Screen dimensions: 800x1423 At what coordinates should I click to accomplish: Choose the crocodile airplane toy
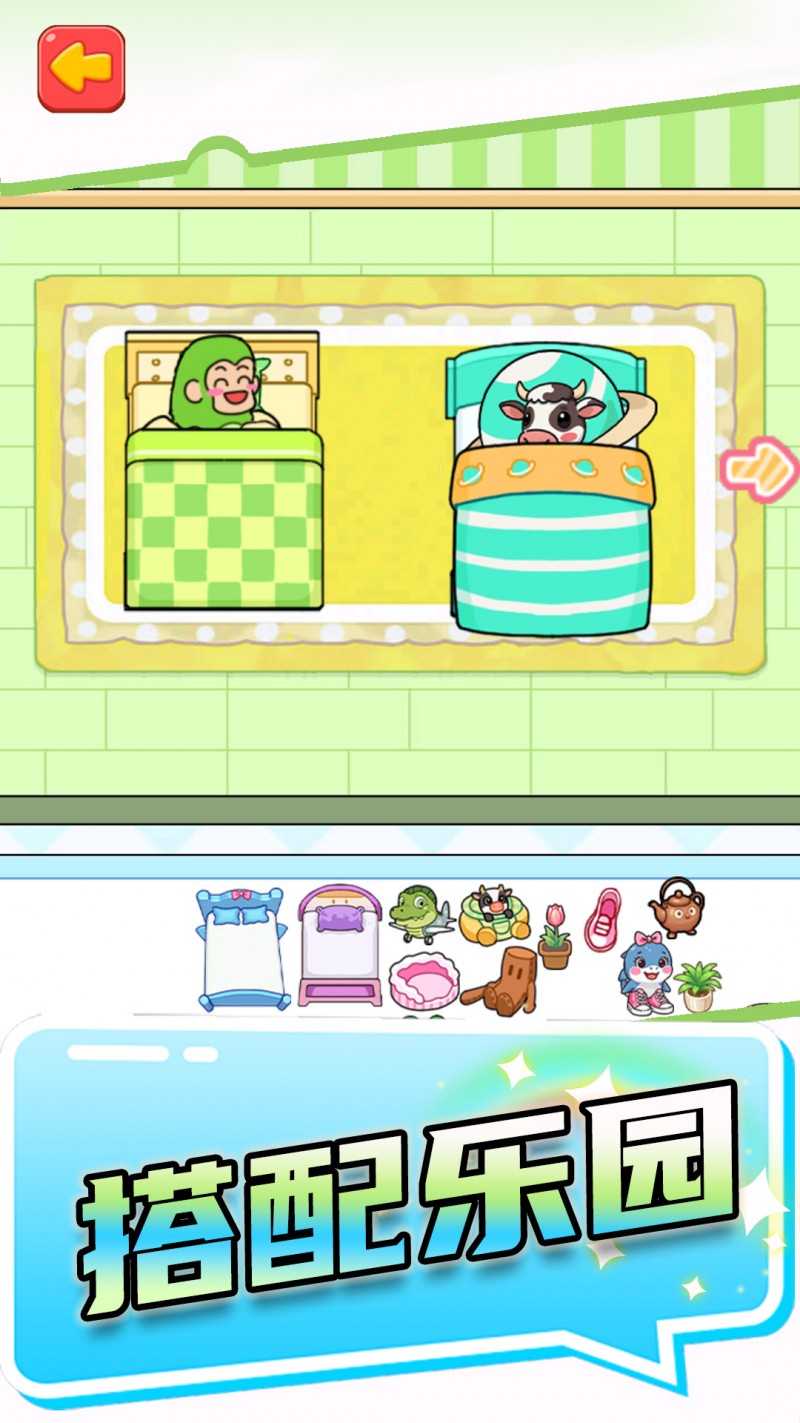coord(421,914)
